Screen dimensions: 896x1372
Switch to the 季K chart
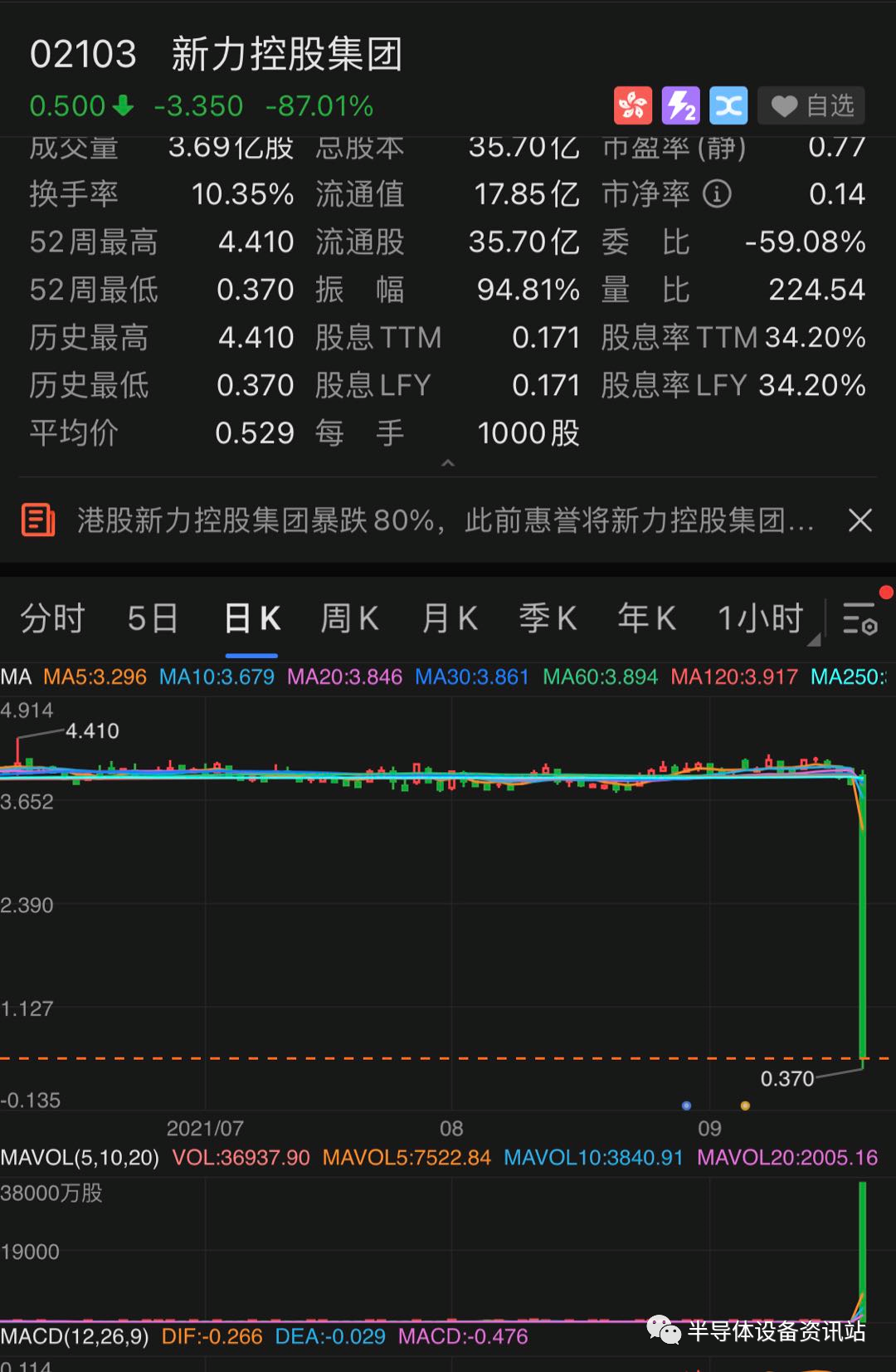coord(548,618)
